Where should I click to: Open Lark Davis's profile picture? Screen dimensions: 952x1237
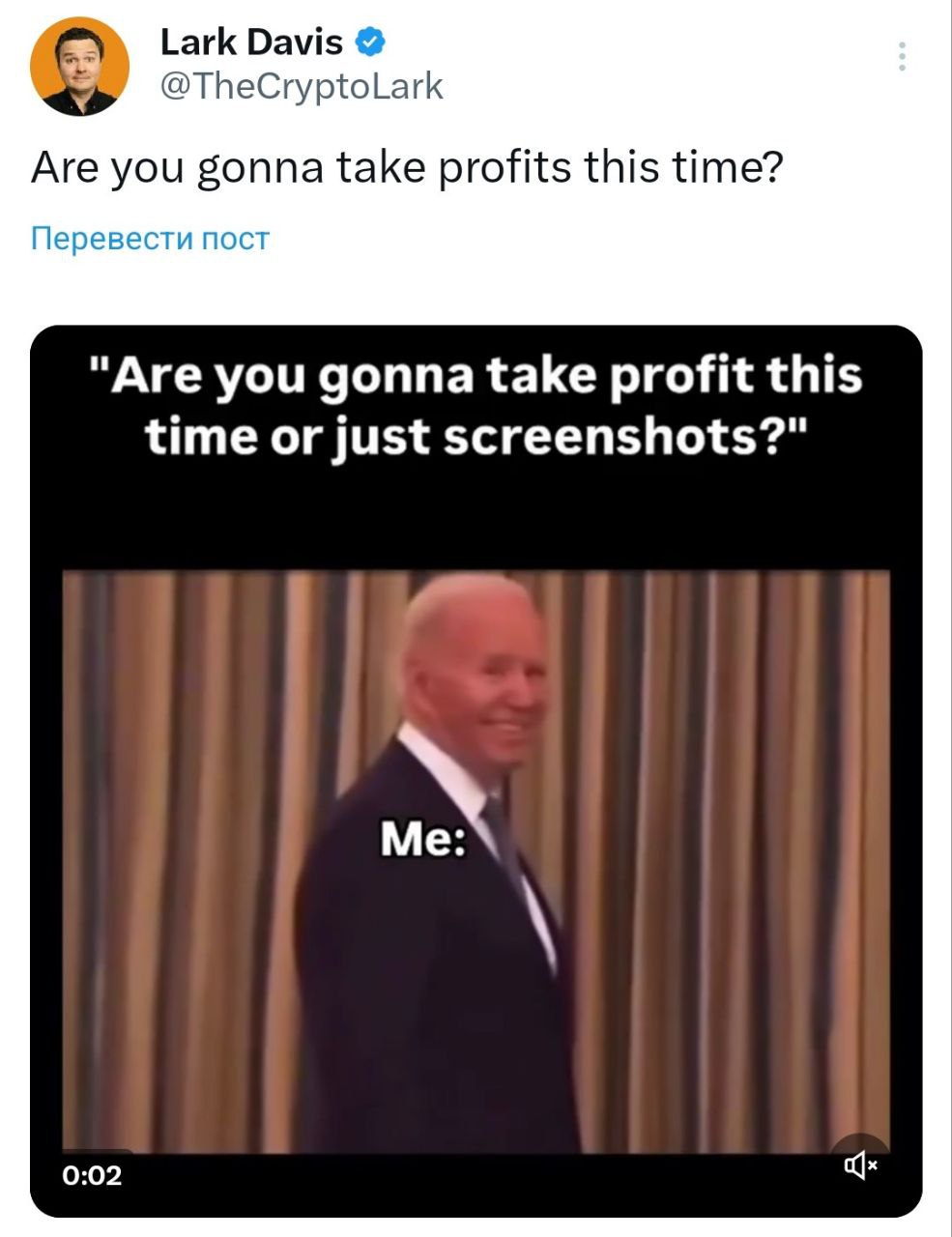point(79,66)
